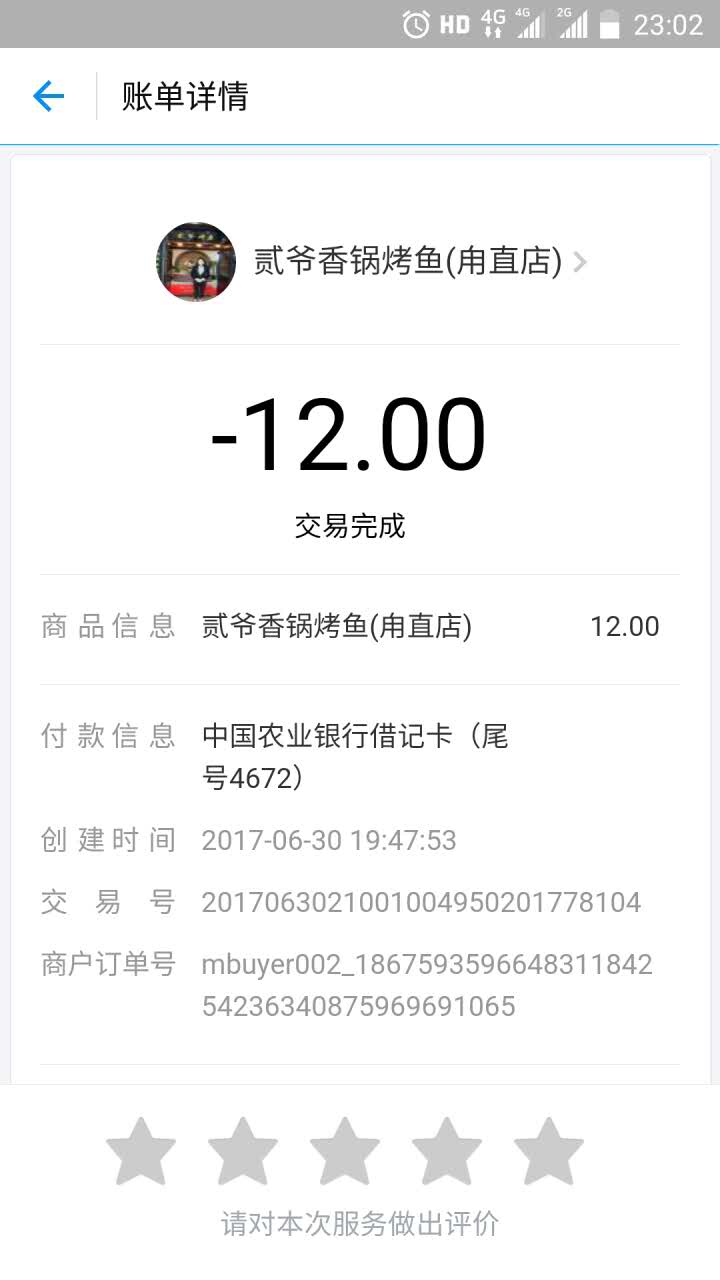Open merchant 贰爷香锅烤鱼(甪直店) page
The image size is (720, 1280).
point(372,262)
